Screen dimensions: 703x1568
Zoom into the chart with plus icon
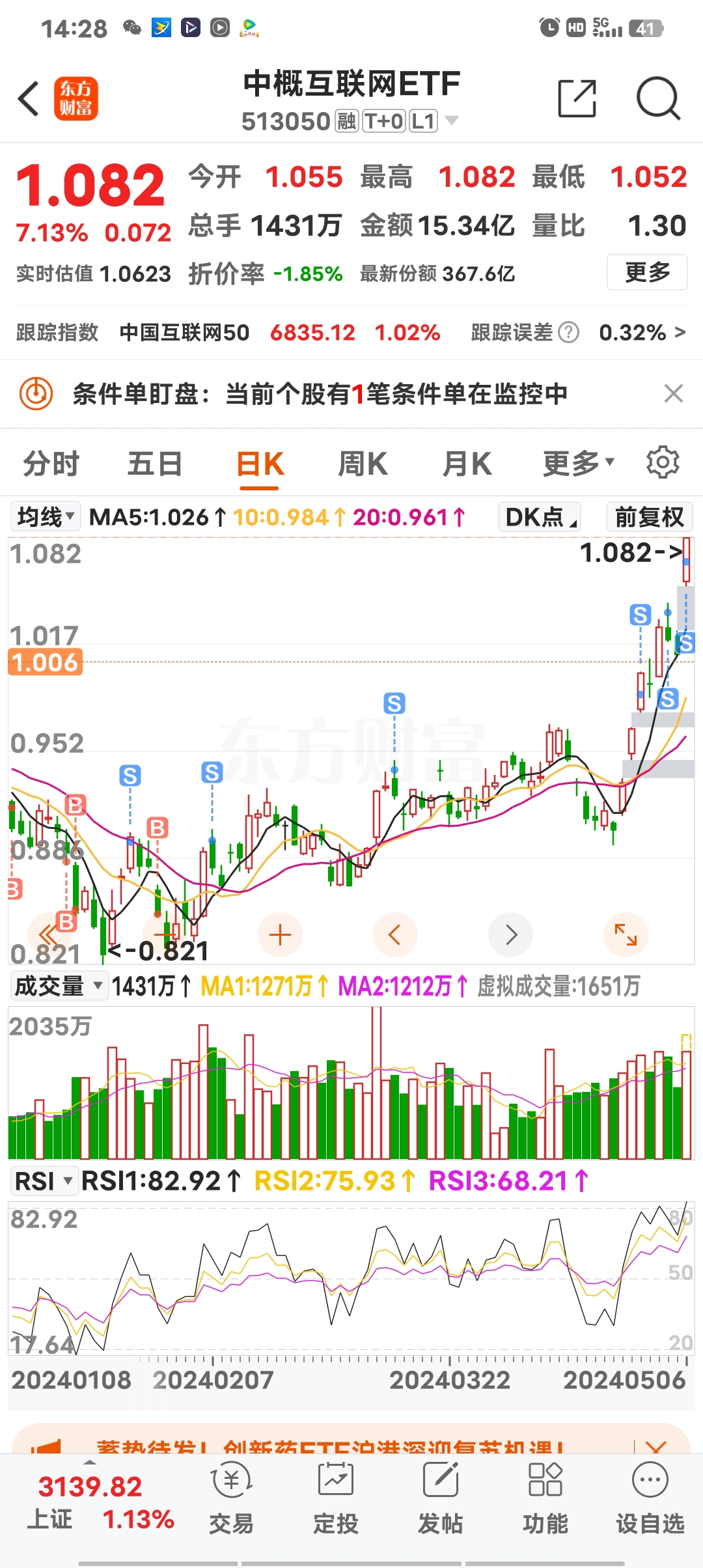(x=280, y=934)
